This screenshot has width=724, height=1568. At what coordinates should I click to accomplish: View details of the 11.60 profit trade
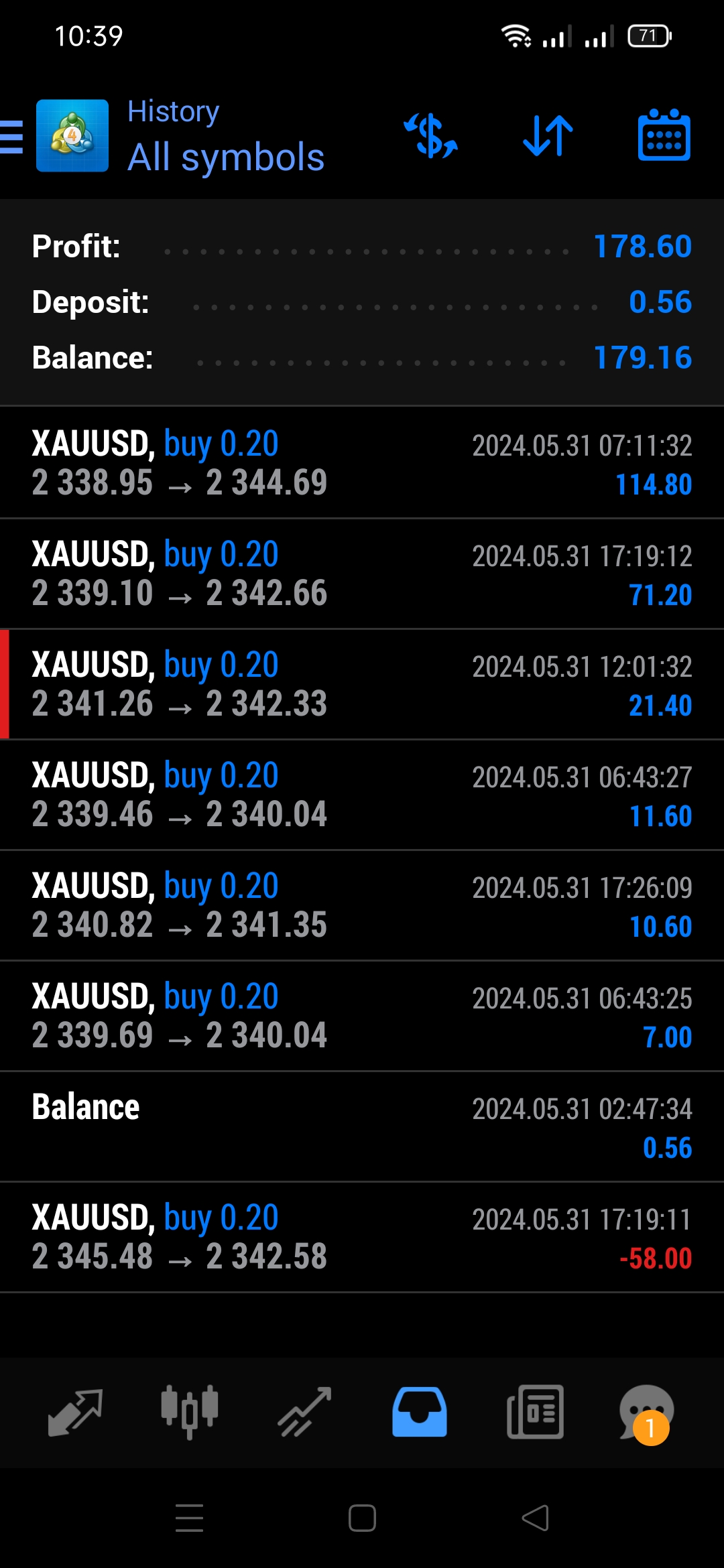pyautogui.click(x=362, y=795)
